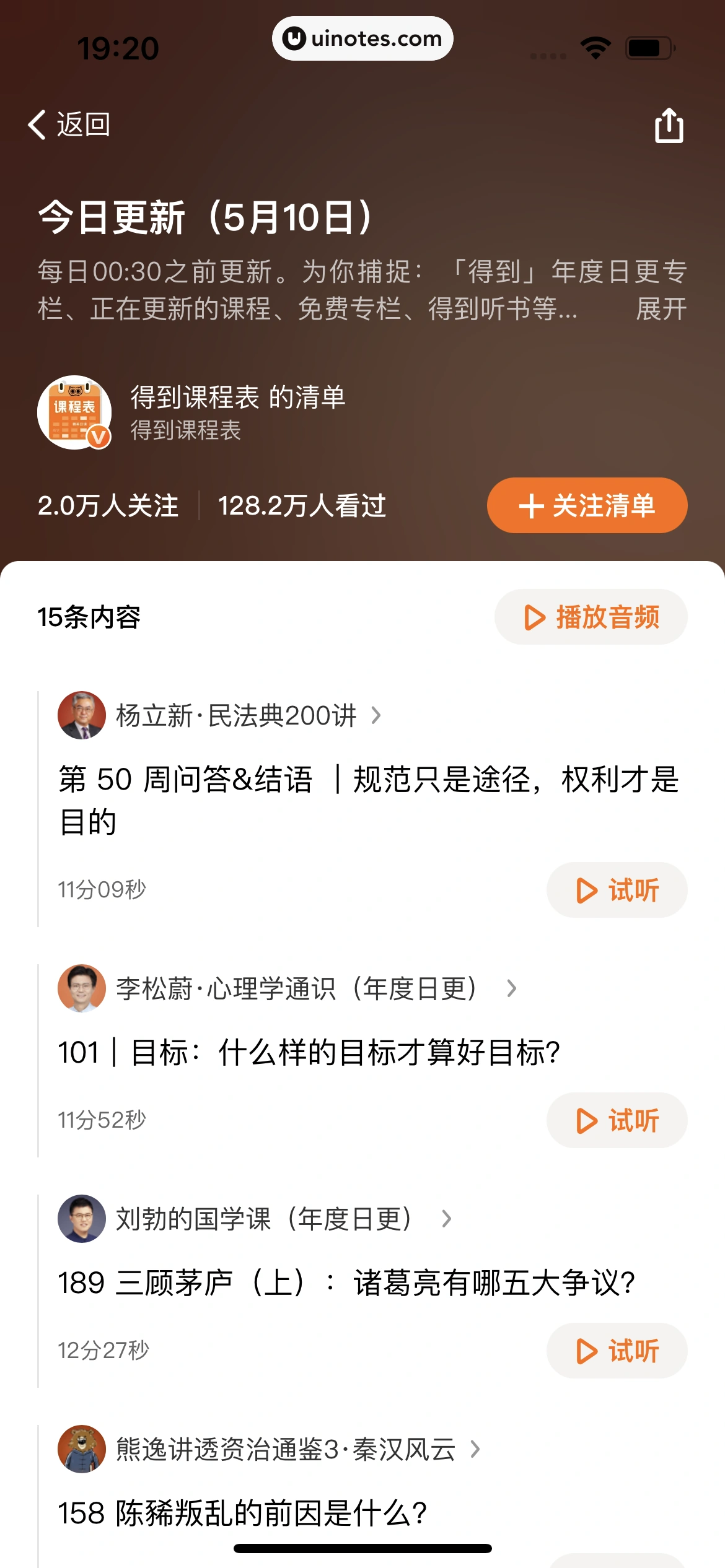Preview the 12分27秒 lesson with 试听

coord(617,1351)
